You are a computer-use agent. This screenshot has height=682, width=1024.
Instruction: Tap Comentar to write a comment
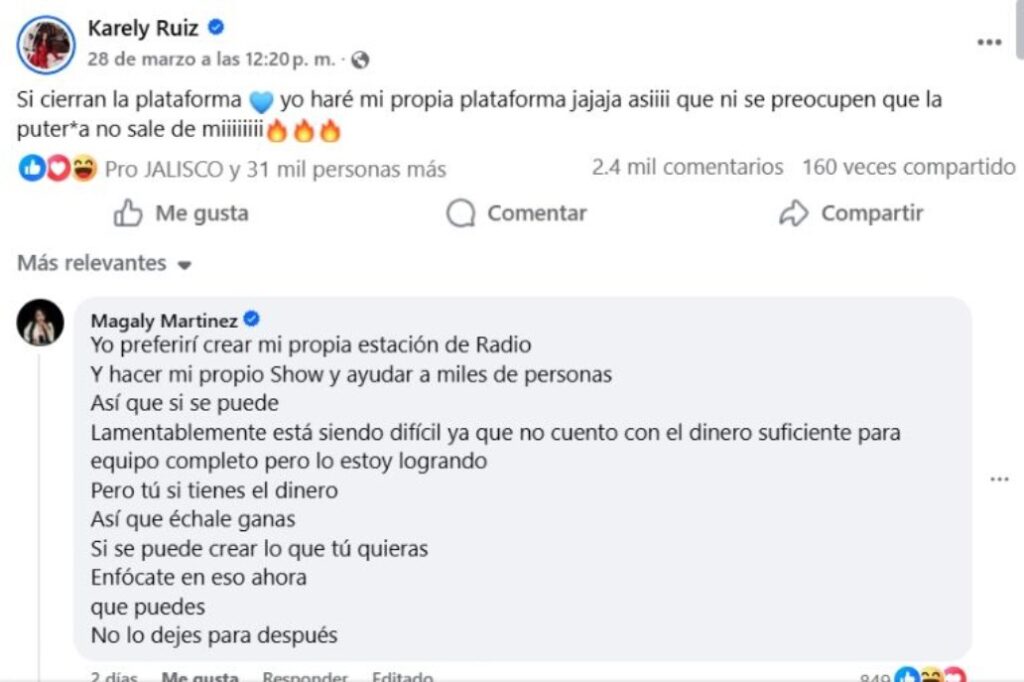(516, 213)
